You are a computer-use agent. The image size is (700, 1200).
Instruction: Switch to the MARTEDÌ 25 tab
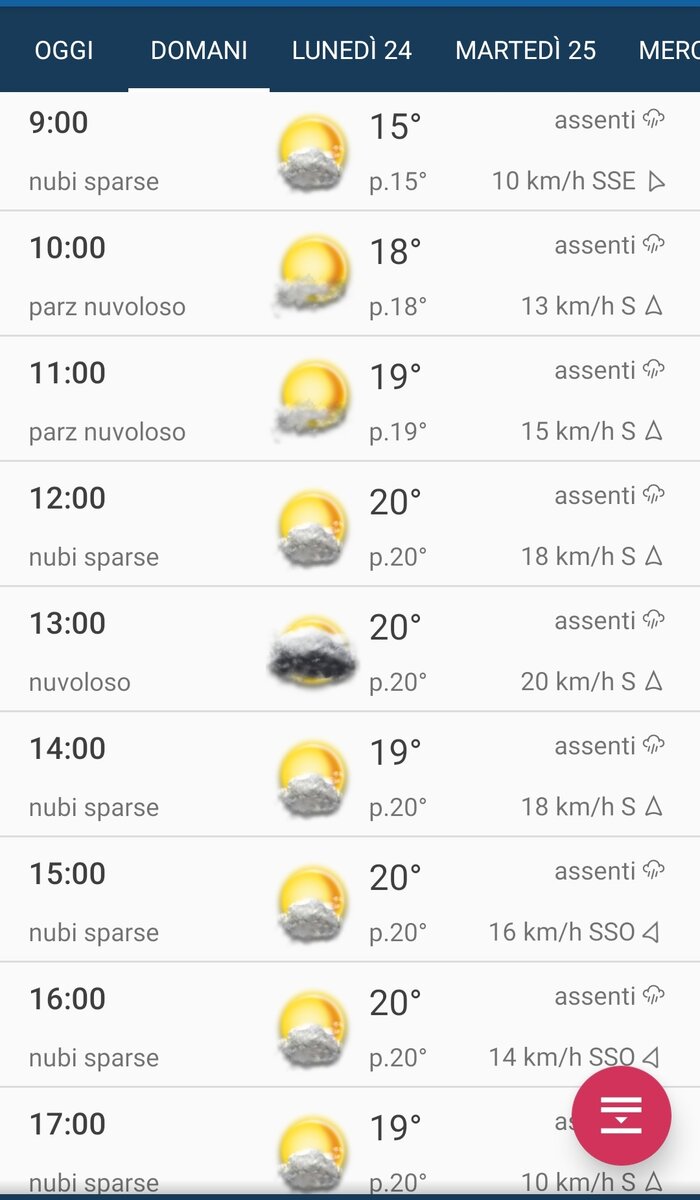click(x=526, y=50)
